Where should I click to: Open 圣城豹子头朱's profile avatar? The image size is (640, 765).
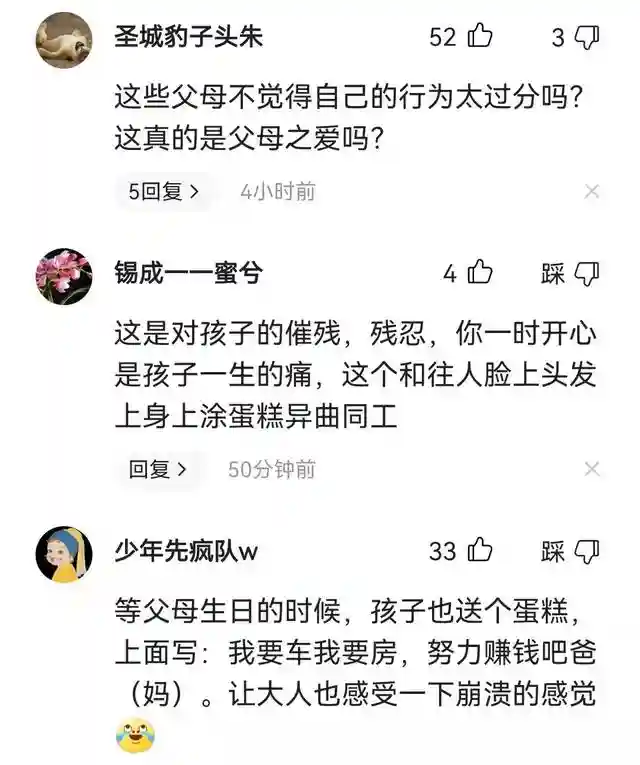(64, 40)
